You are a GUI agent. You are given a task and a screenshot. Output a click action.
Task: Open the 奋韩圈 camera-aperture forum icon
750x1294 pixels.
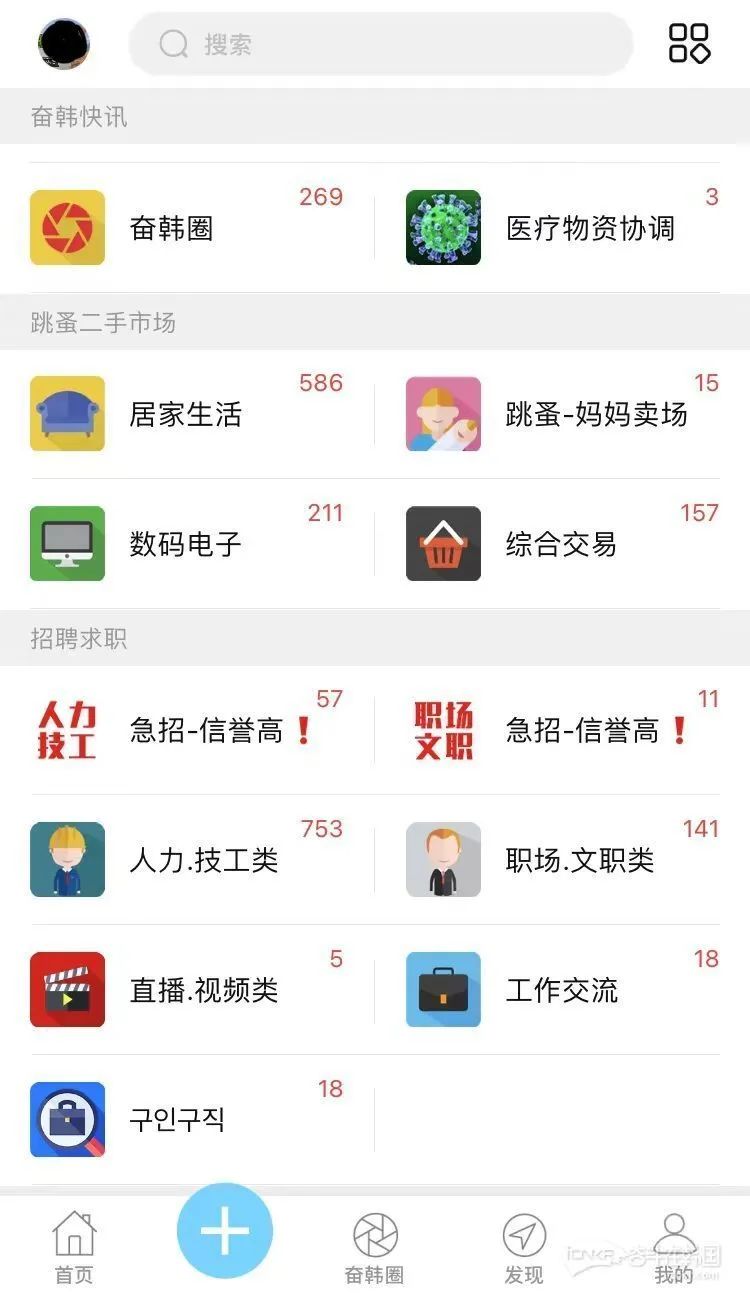click(67, 227)
